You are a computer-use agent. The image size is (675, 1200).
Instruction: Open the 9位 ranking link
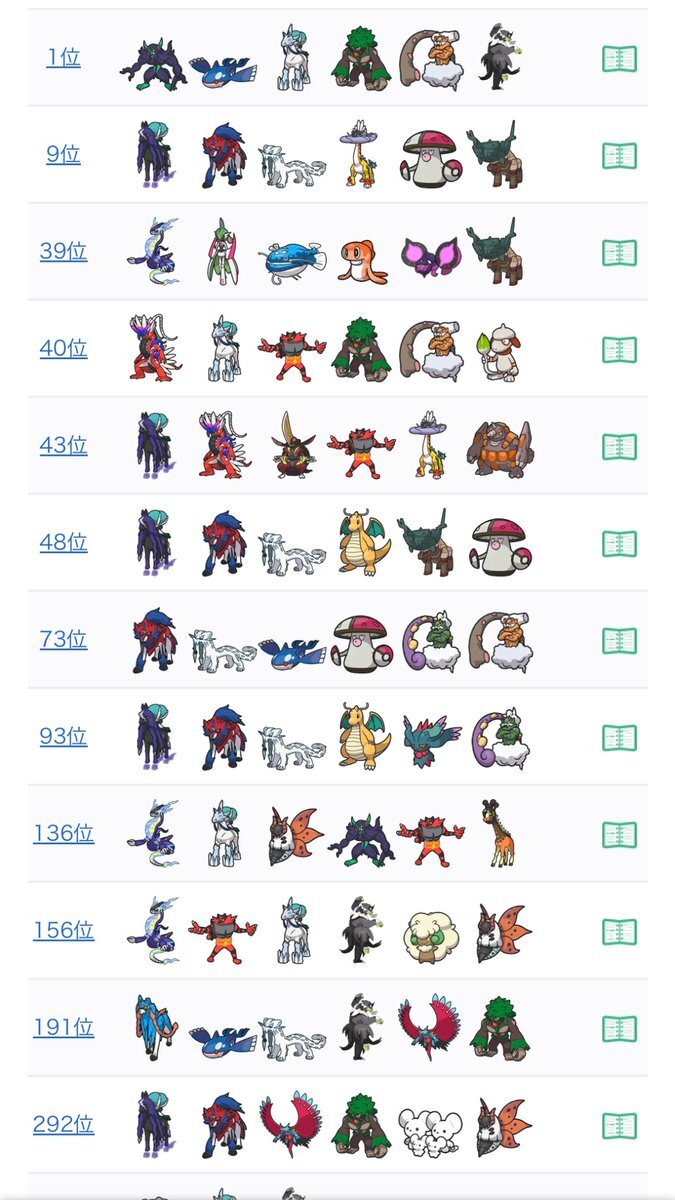click(x=63, y=155)
